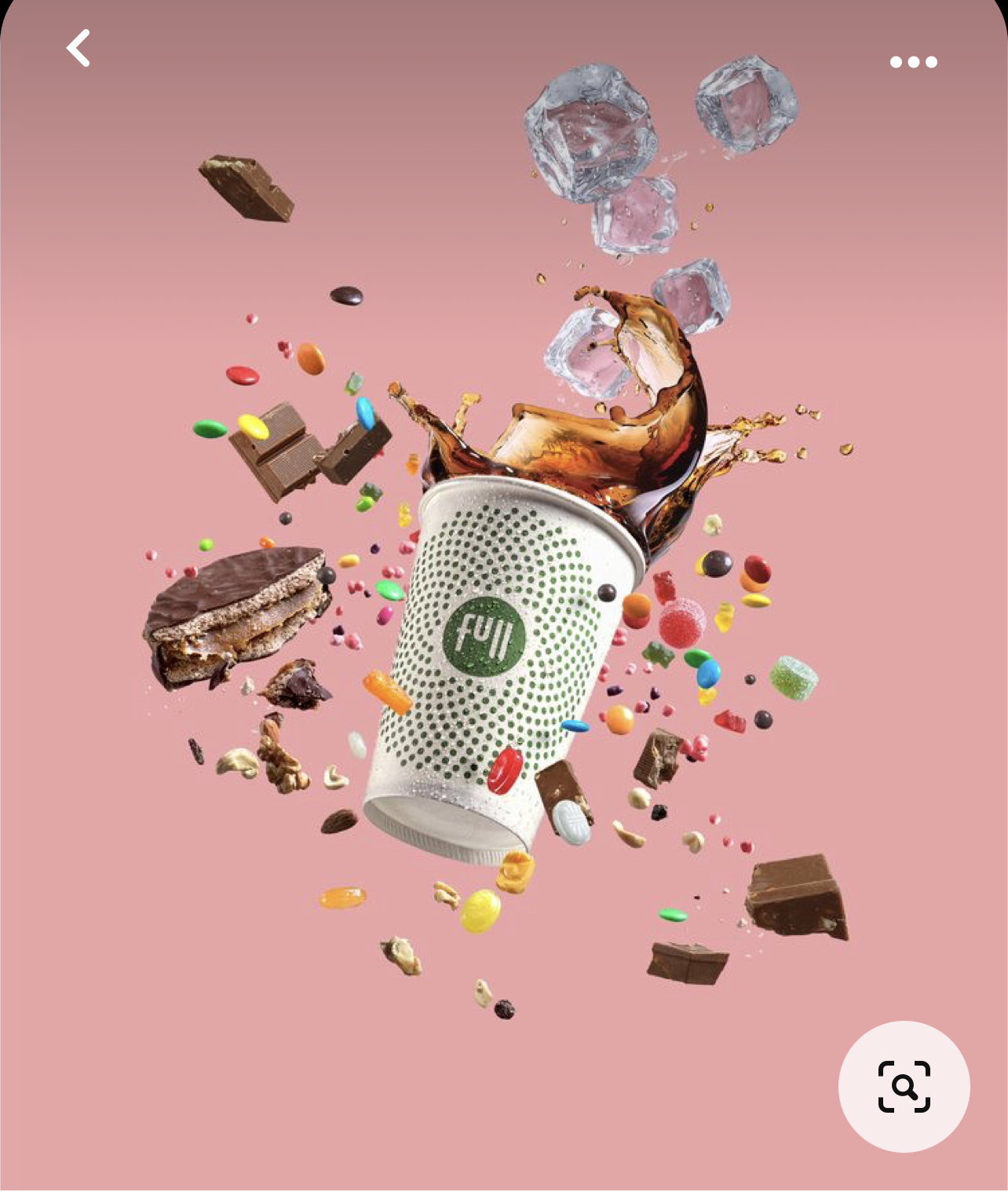Open the three-dot overflow menu
1008x1192 pixels.
pyautogui.click(x=913, y=62)
